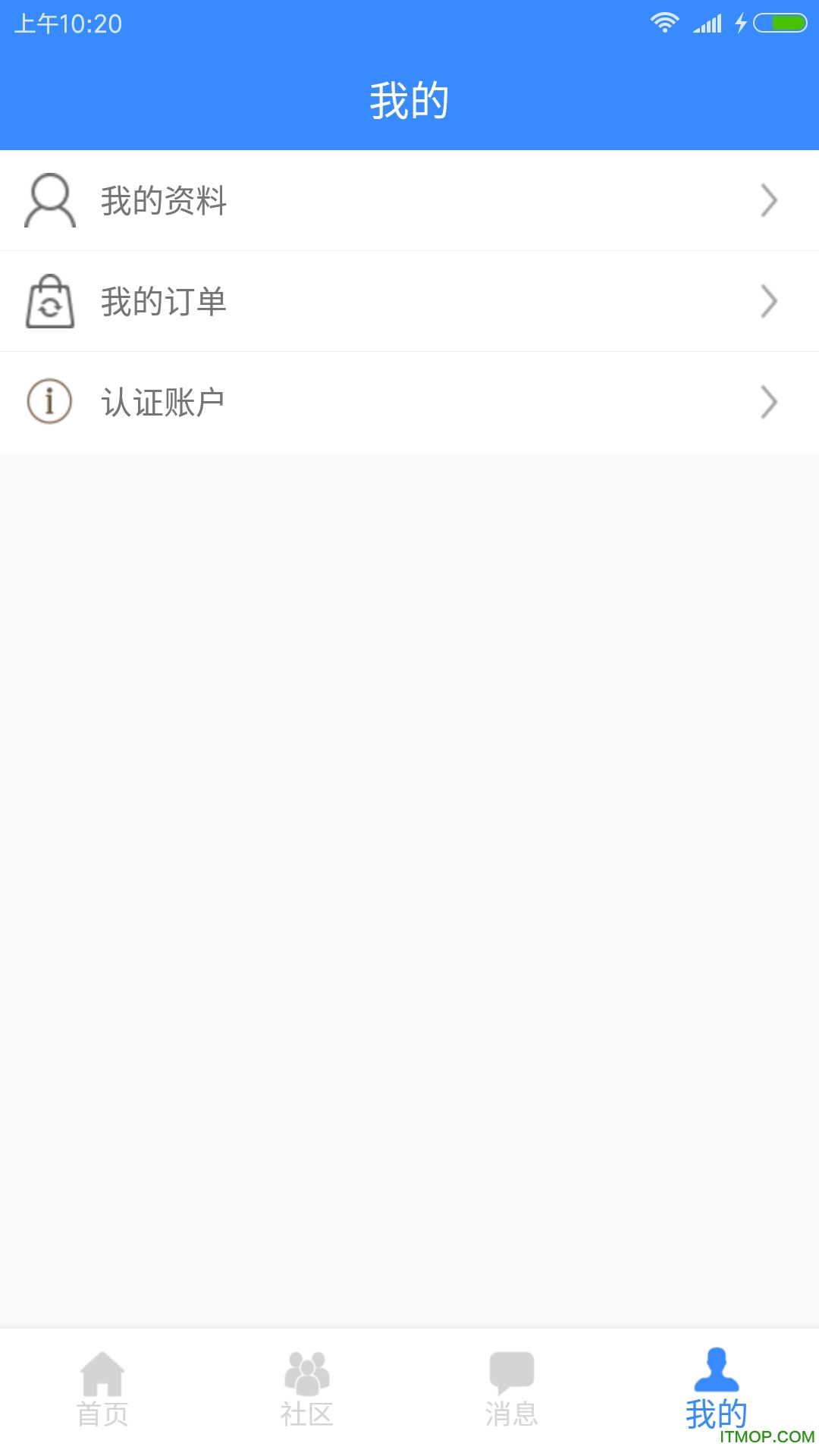Tap the Wi-Fi icon in status bar
The height and width of the screenshot is (1456, 819).
(x=665, y=23)
